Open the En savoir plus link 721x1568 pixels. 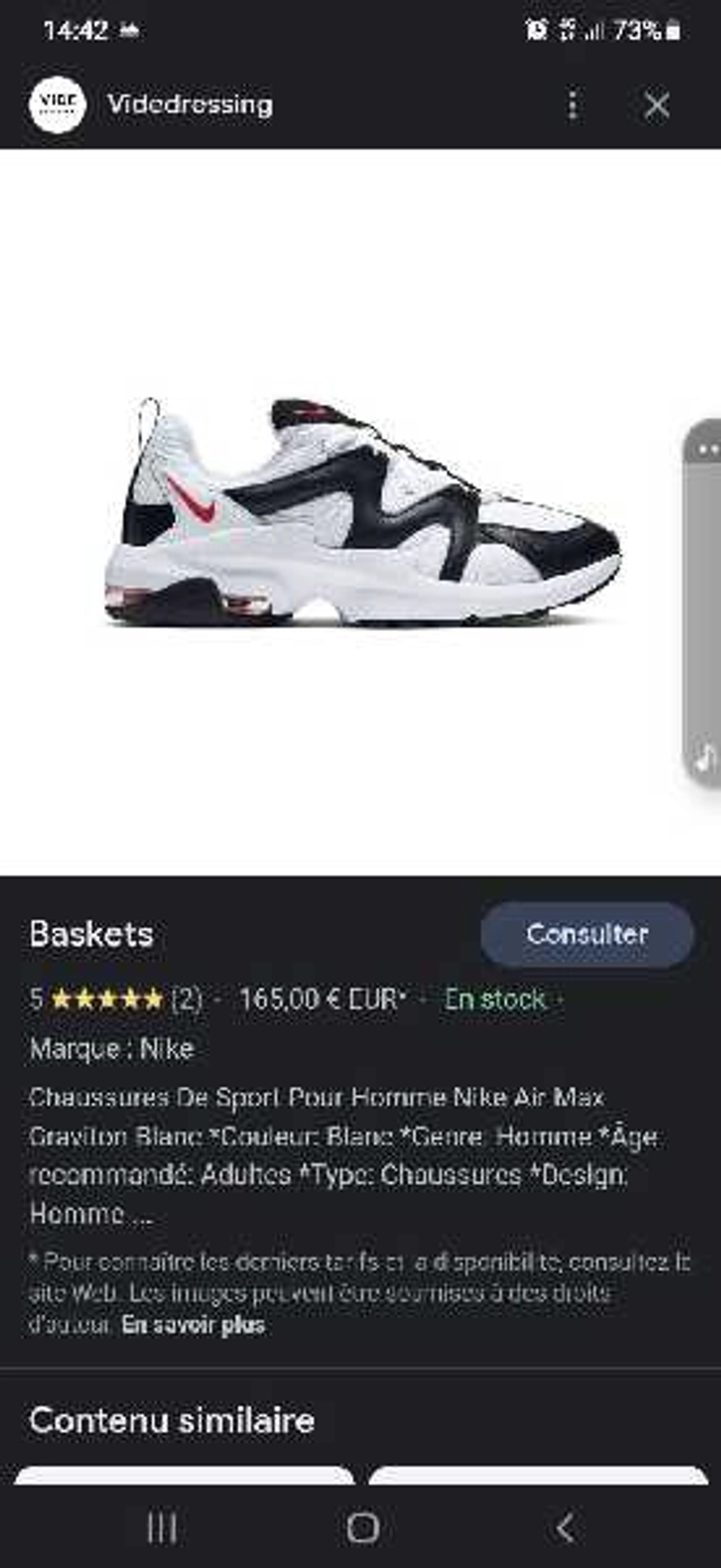(193, 1325)
